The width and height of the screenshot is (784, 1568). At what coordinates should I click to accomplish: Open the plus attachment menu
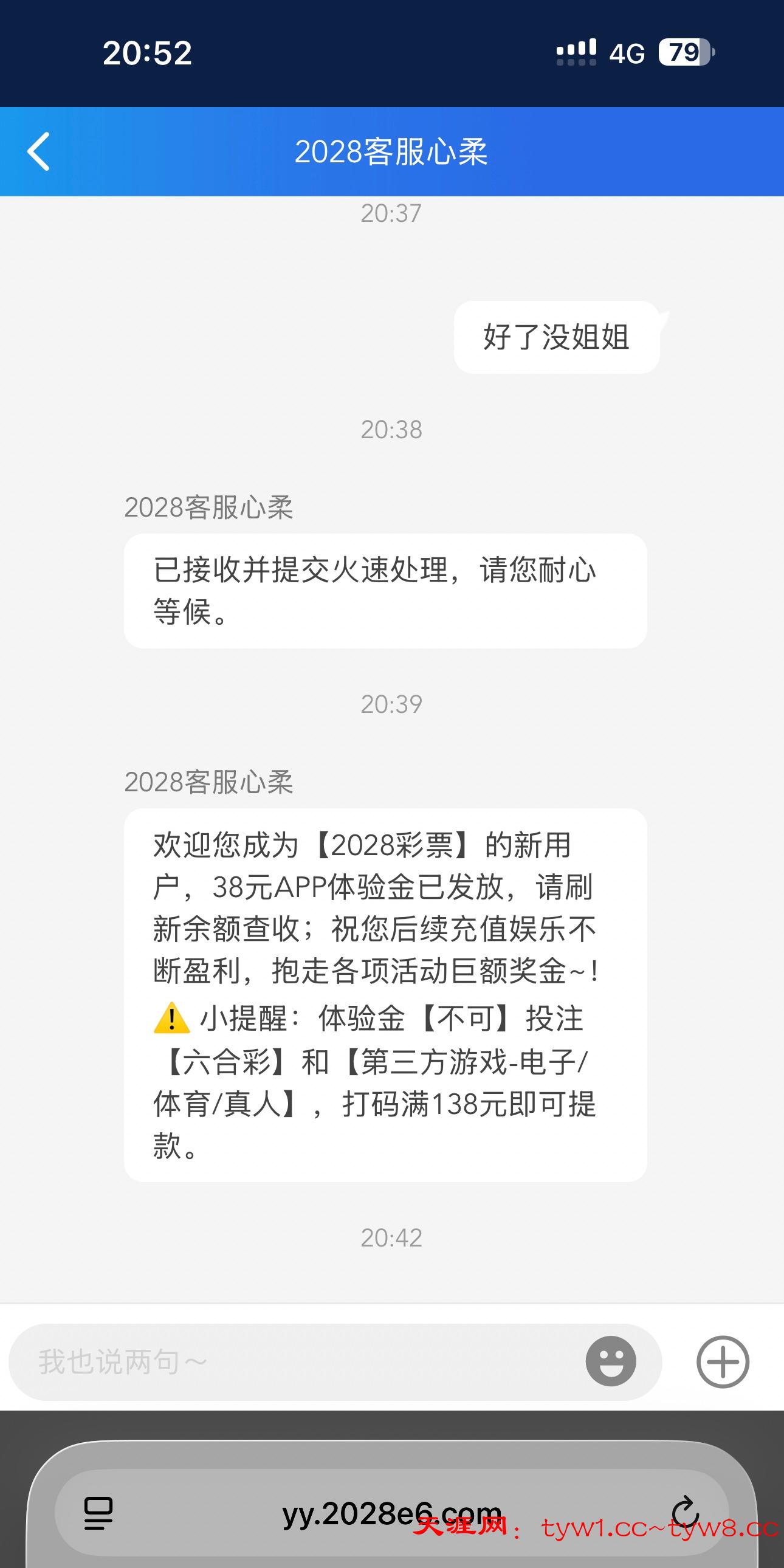point(723,1361)
